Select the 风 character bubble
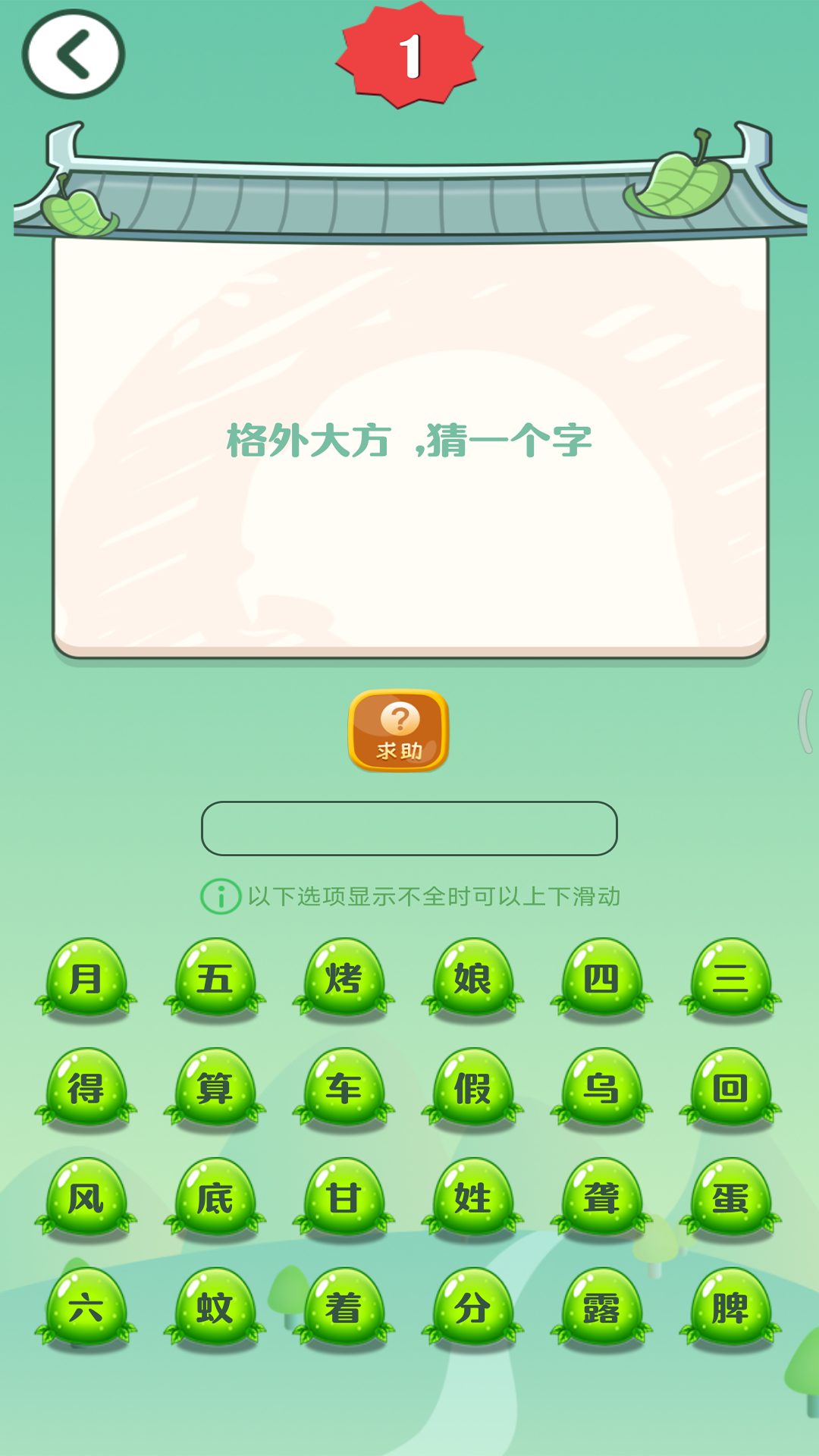Screen dimensions: 819x1456 point(85,1202)
